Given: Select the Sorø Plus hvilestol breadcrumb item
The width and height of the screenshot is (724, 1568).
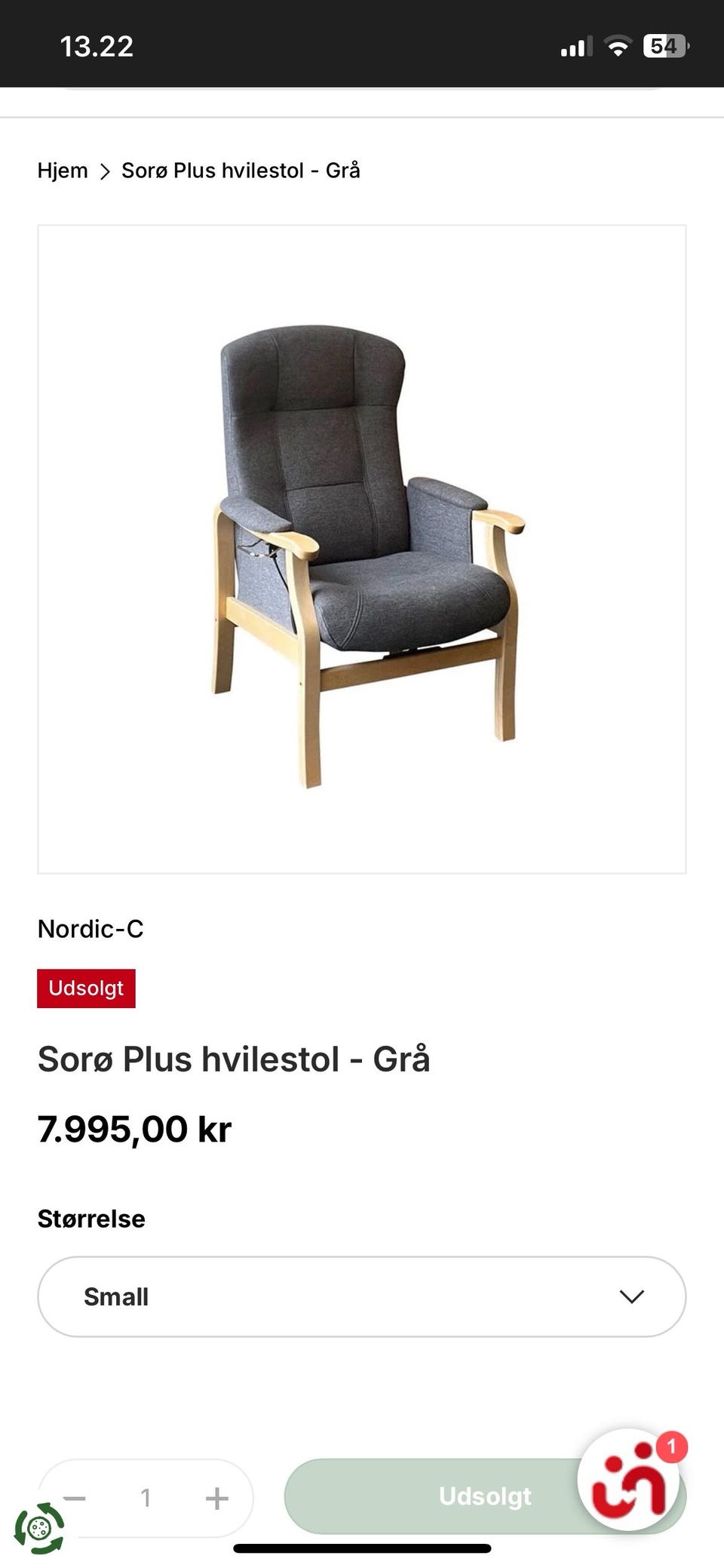Looking at the screenshot, I should click(x=241, y=171).
